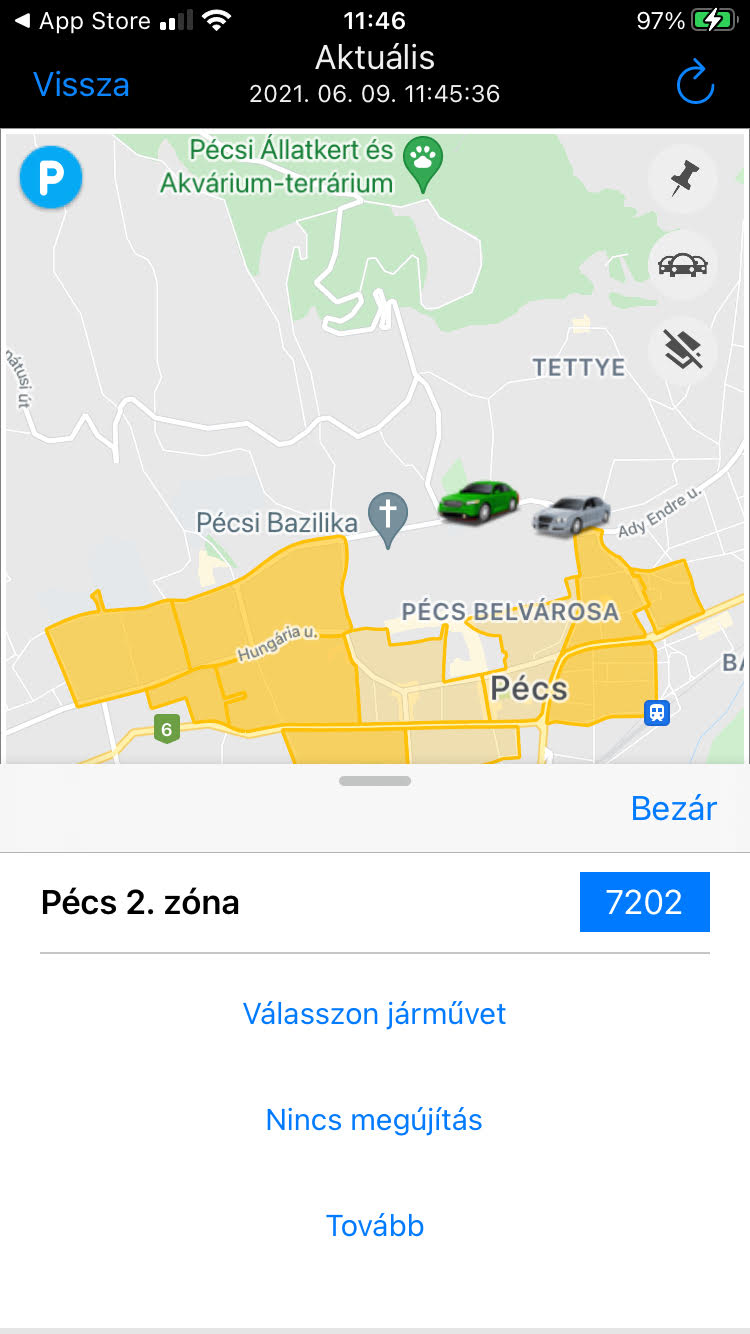The height and width of the screenshot is (1334, 750).
Task: Open the Nincs megújítás renewal option
Action: (375, 1120)
